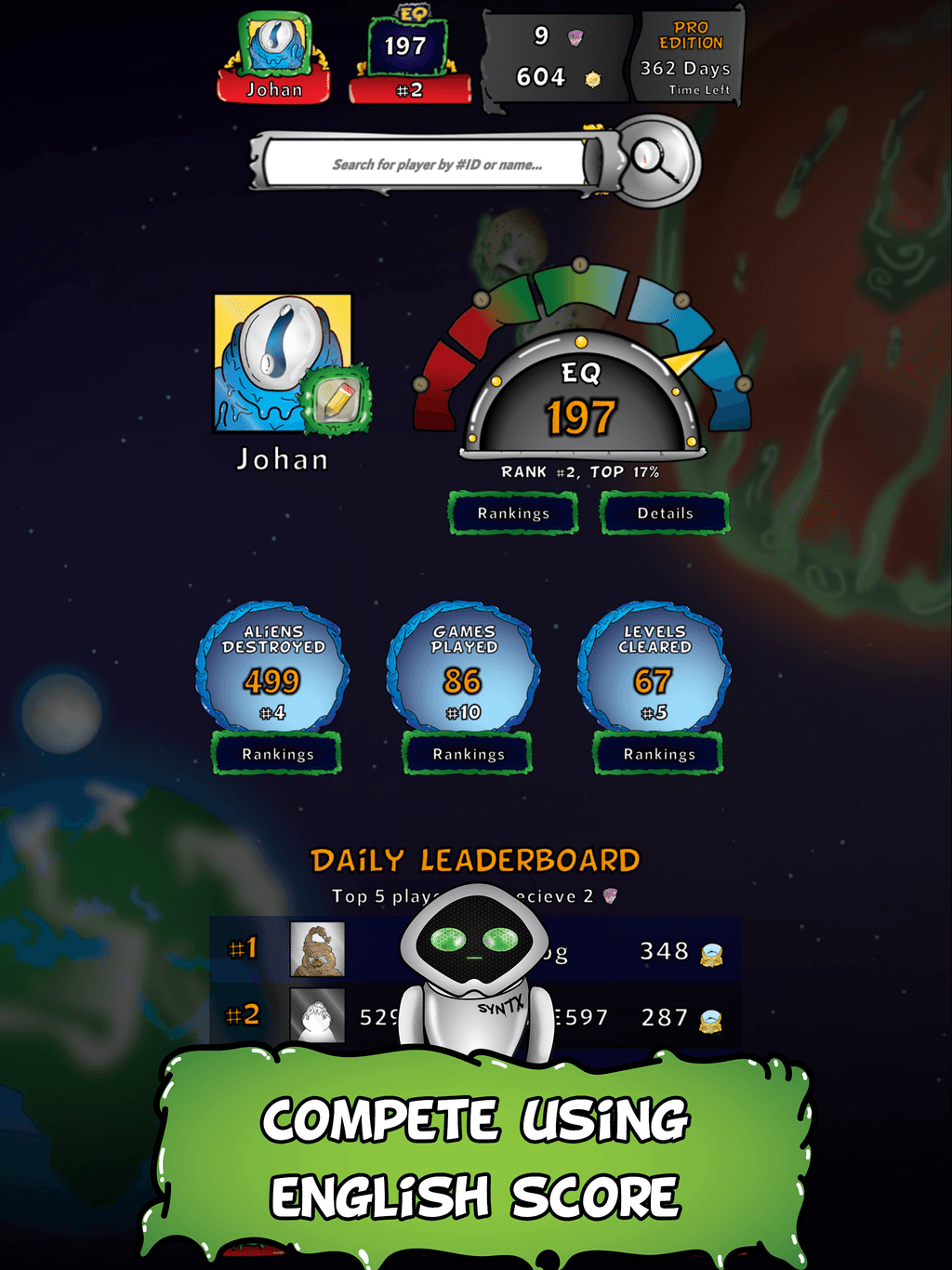
Task: Tap the search field for player ID or name
Action: pos(428,165)
